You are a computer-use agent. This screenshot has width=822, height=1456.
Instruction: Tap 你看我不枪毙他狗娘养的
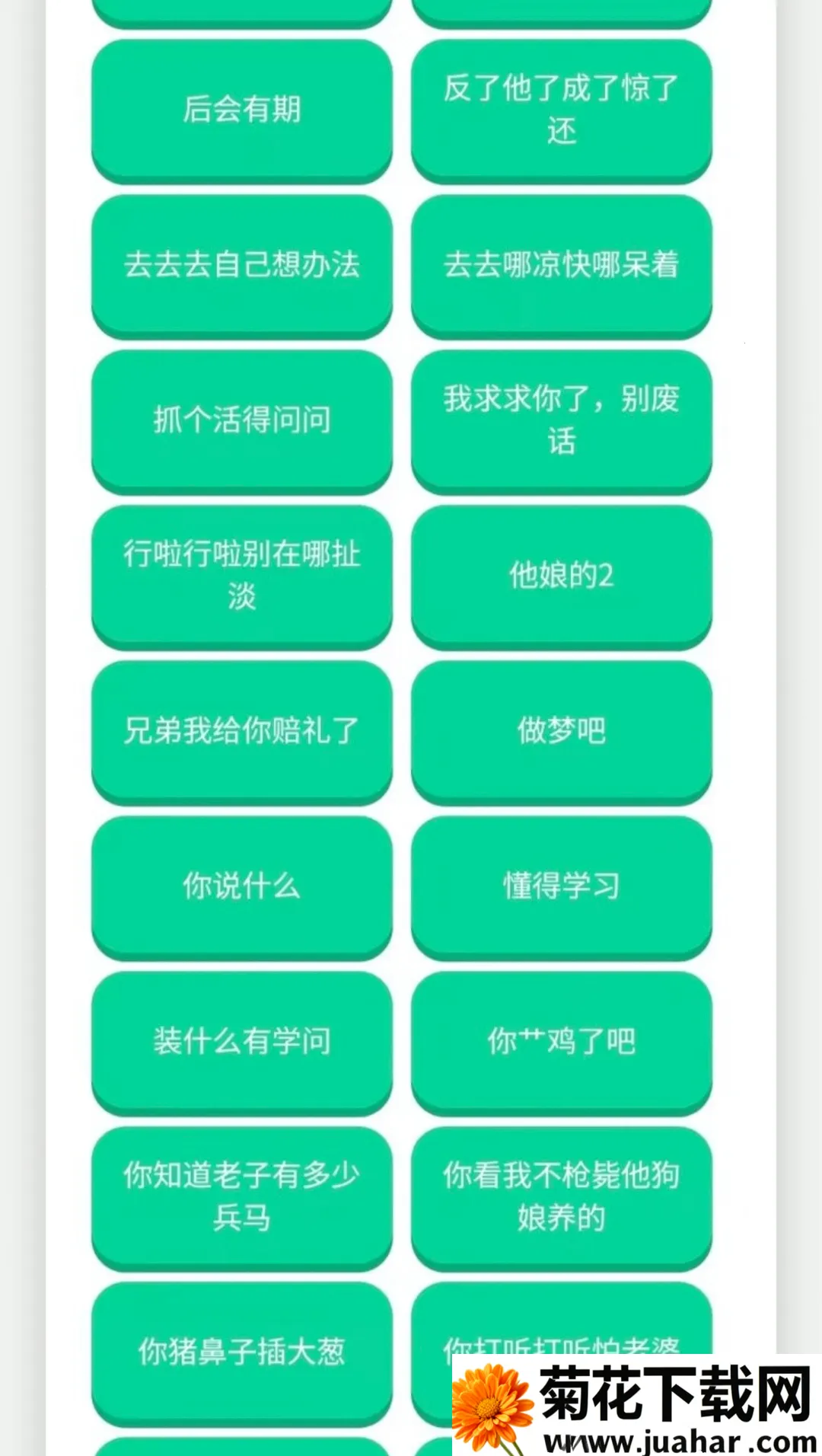coord(561,1197)
